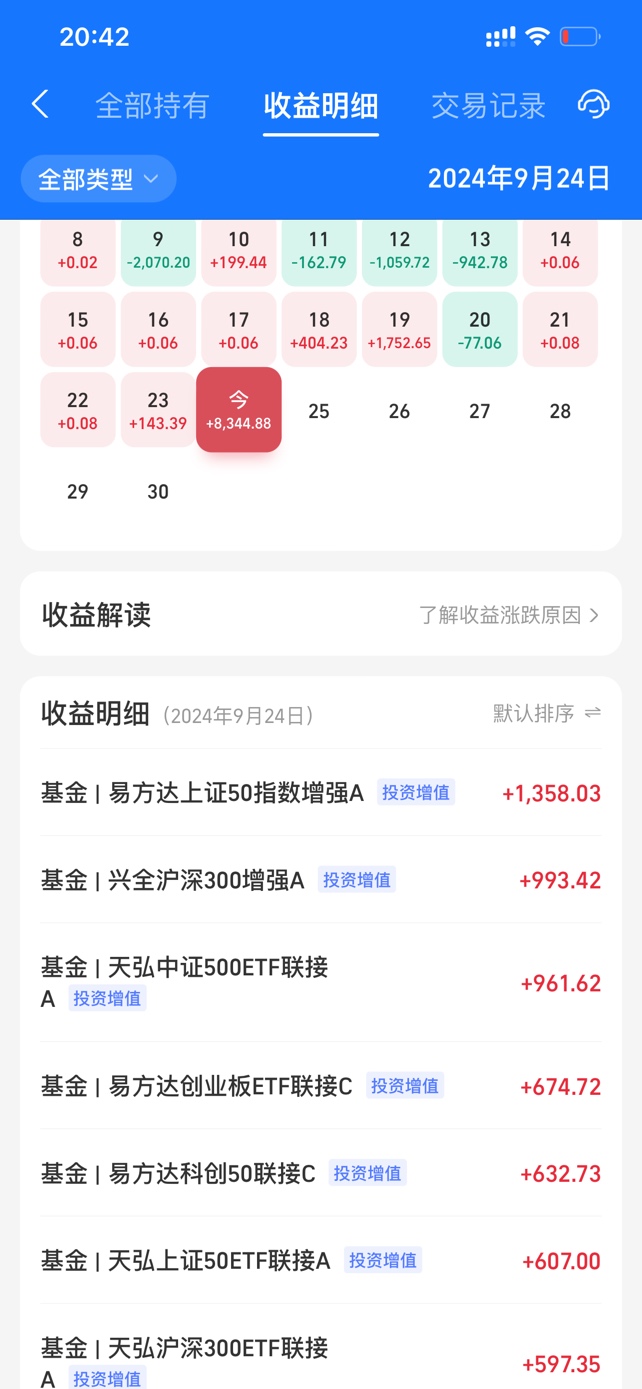Select September 9 on the calendar

[x=158, y=250]
